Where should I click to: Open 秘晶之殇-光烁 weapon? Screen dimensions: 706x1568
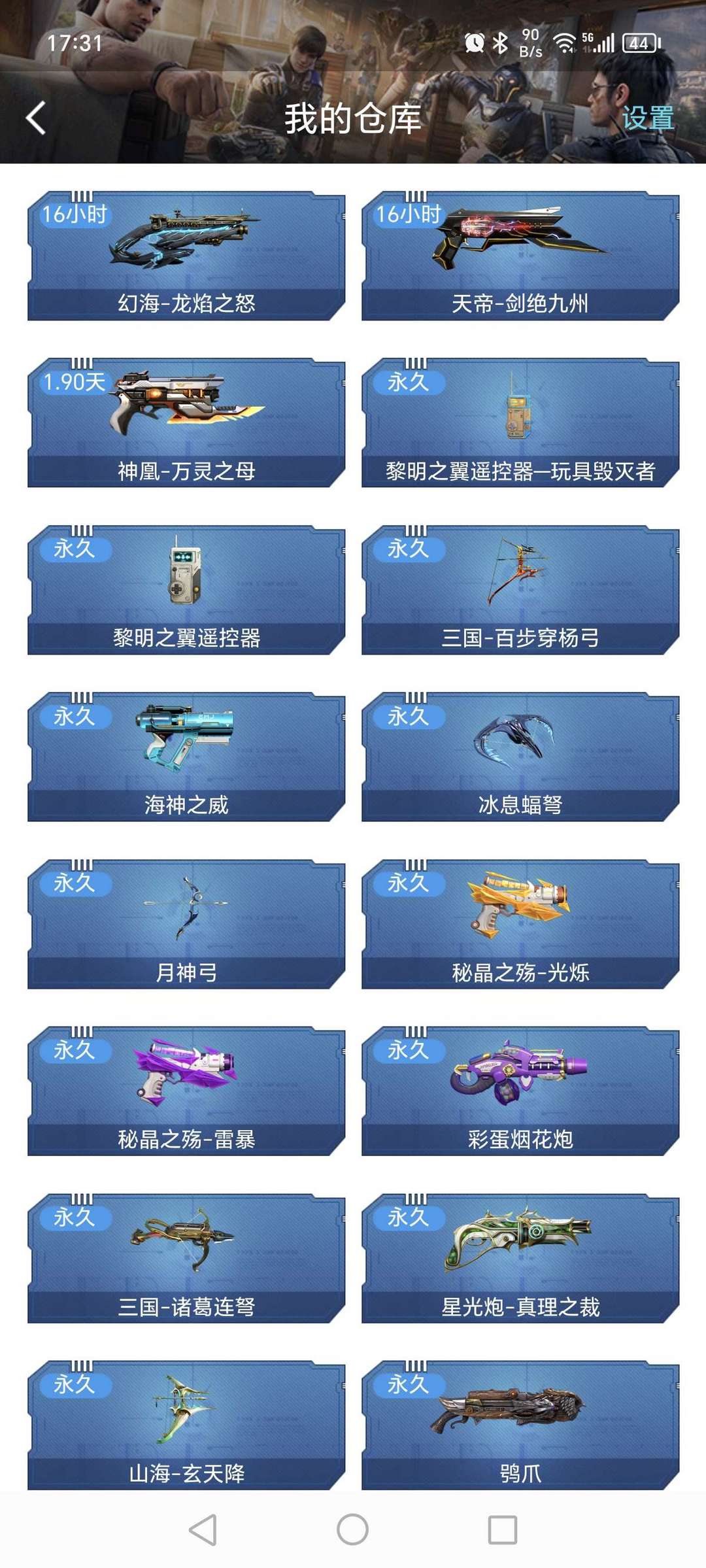click(x=520, y=924)
